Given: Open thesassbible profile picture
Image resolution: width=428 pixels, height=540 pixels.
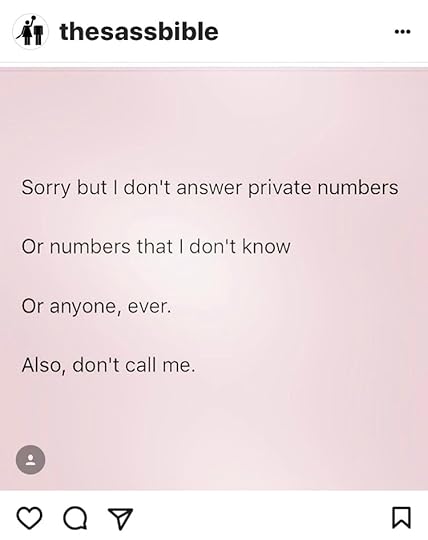Looking at the screenshot, I should click(x=31, y=32).
